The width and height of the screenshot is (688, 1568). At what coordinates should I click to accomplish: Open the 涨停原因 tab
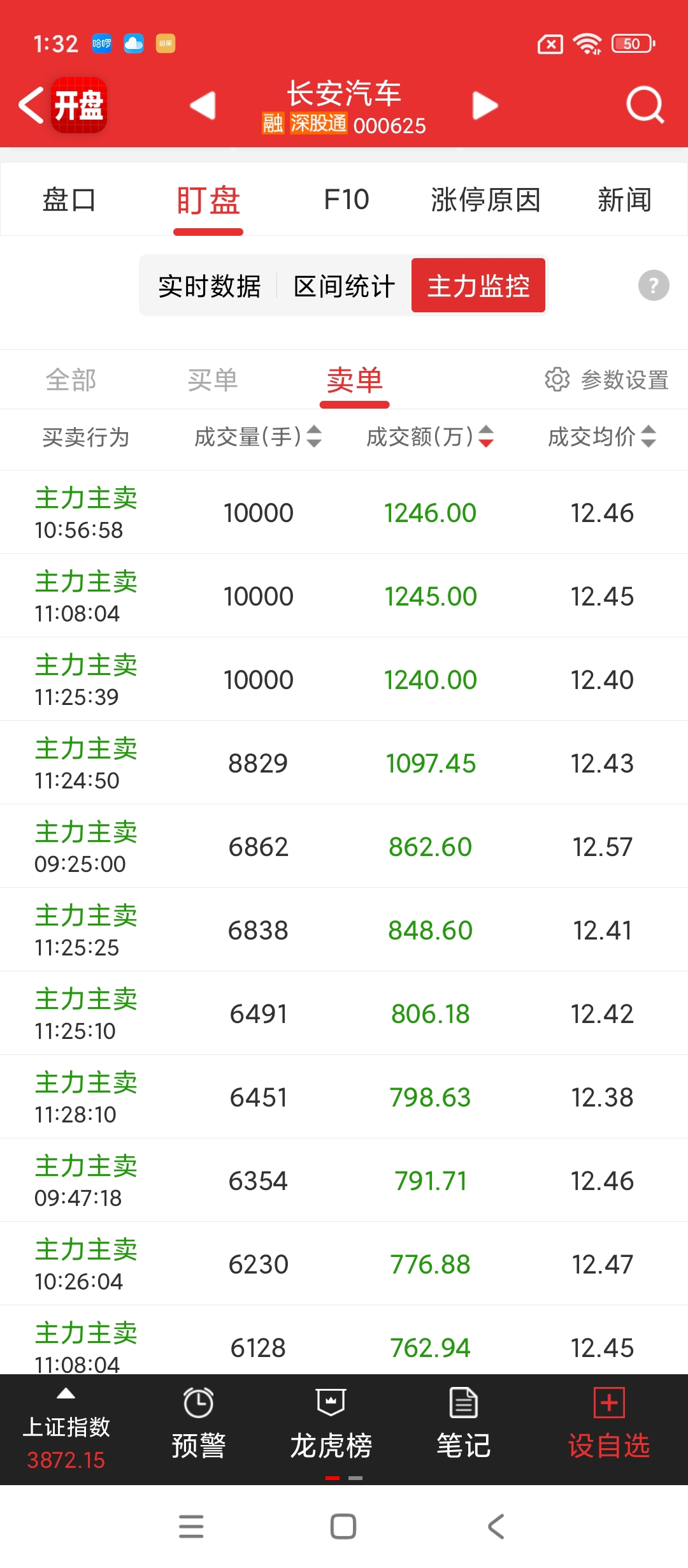point(485,200)
